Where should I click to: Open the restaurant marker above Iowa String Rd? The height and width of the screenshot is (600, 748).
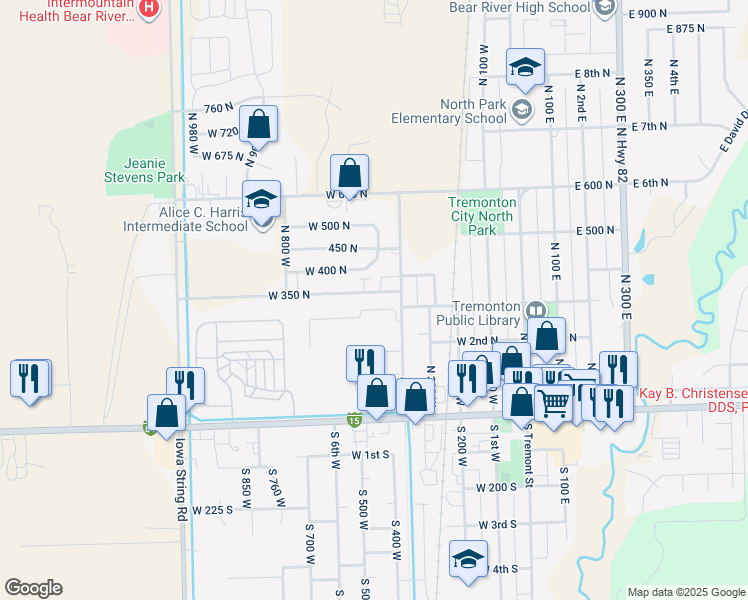tap(185, 385)
